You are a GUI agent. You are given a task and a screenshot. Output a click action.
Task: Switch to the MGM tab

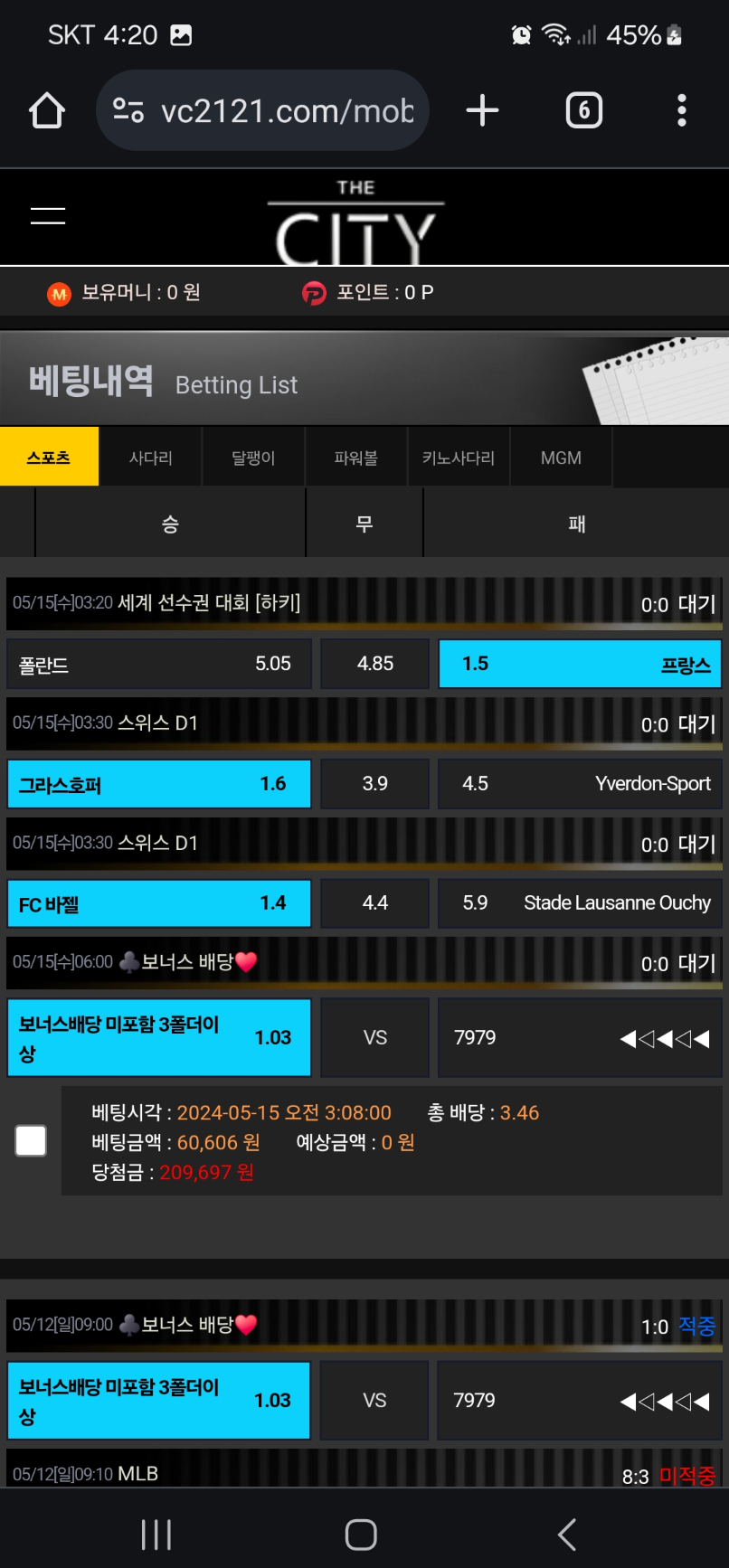click(x=561, y=458)
